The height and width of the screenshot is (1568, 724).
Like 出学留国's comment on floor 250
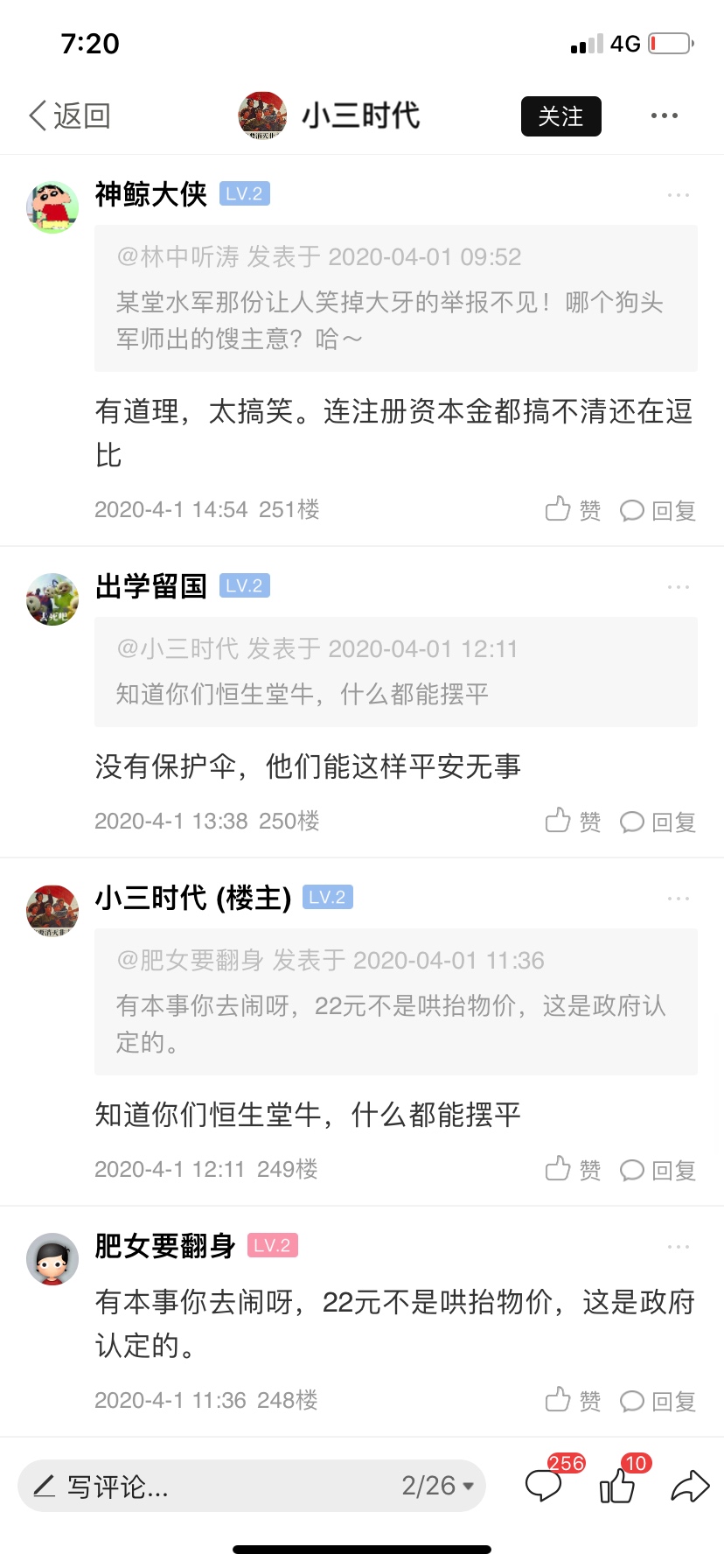click(573, 821)
